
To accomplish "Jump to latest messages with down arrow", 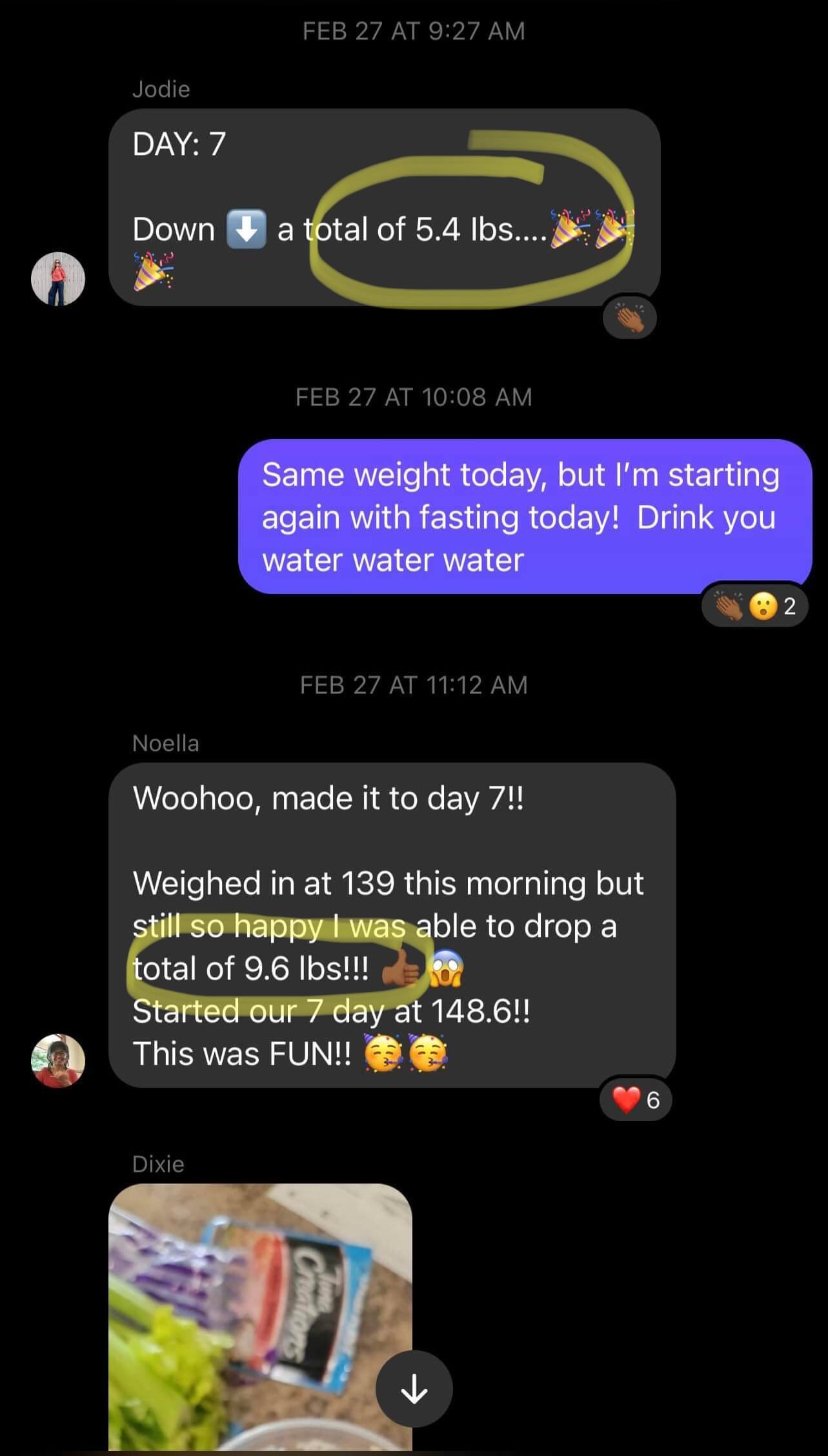I will pos(414,1388).
